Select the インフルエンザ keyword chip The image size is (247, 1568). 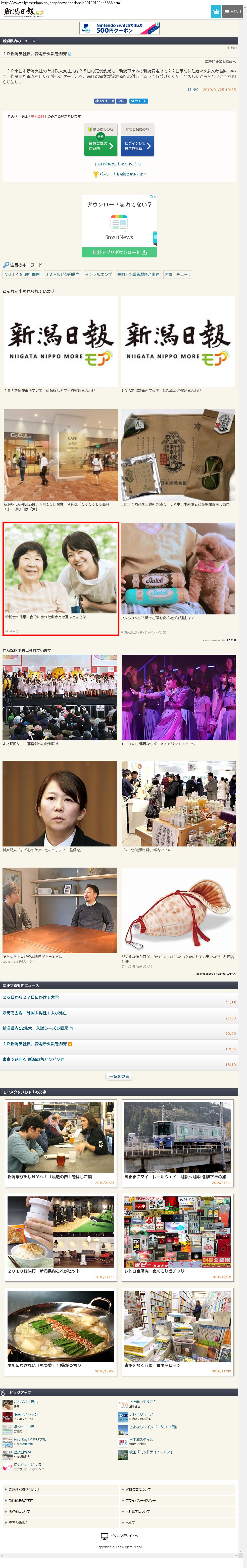point(98,275)
